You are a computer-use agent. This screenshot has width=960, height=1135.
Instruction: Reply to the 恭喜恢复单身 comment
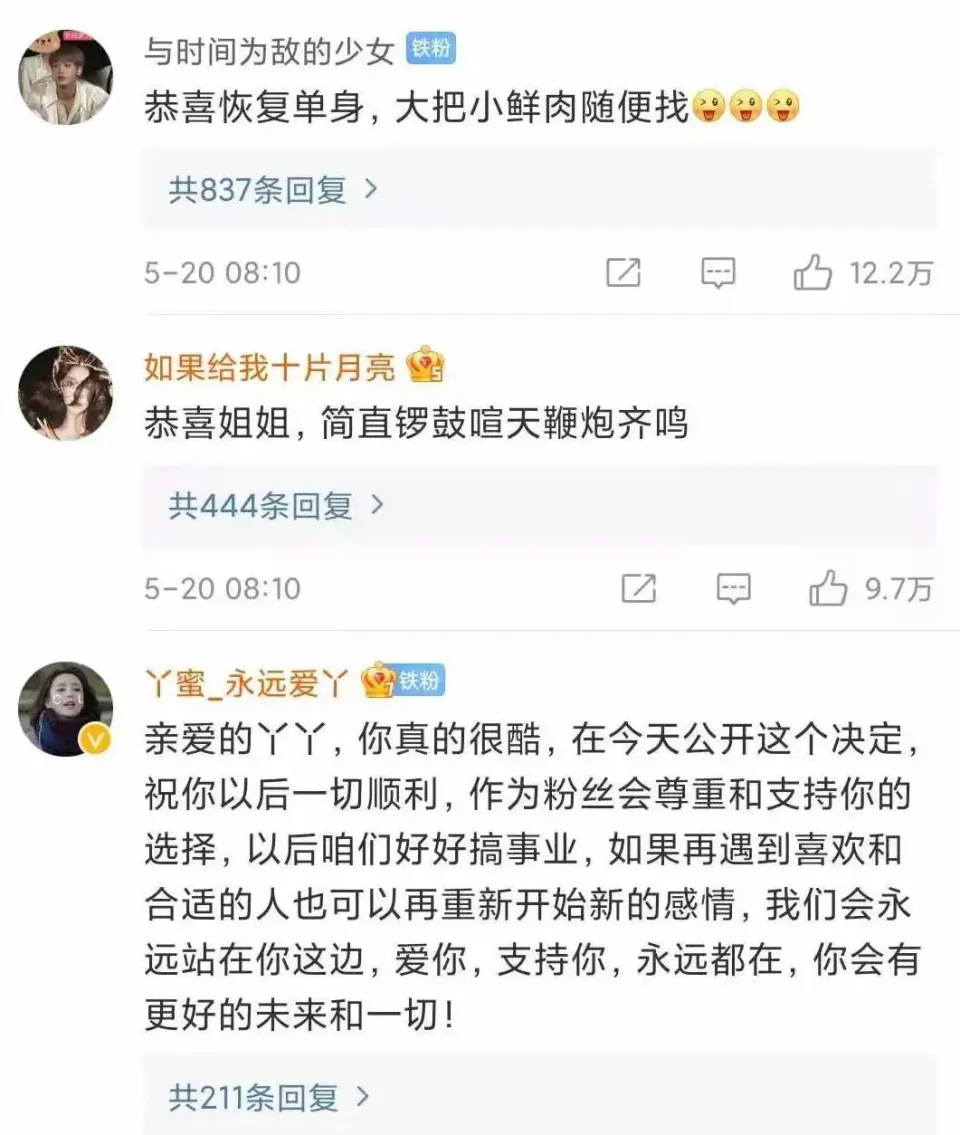[718, 273]
